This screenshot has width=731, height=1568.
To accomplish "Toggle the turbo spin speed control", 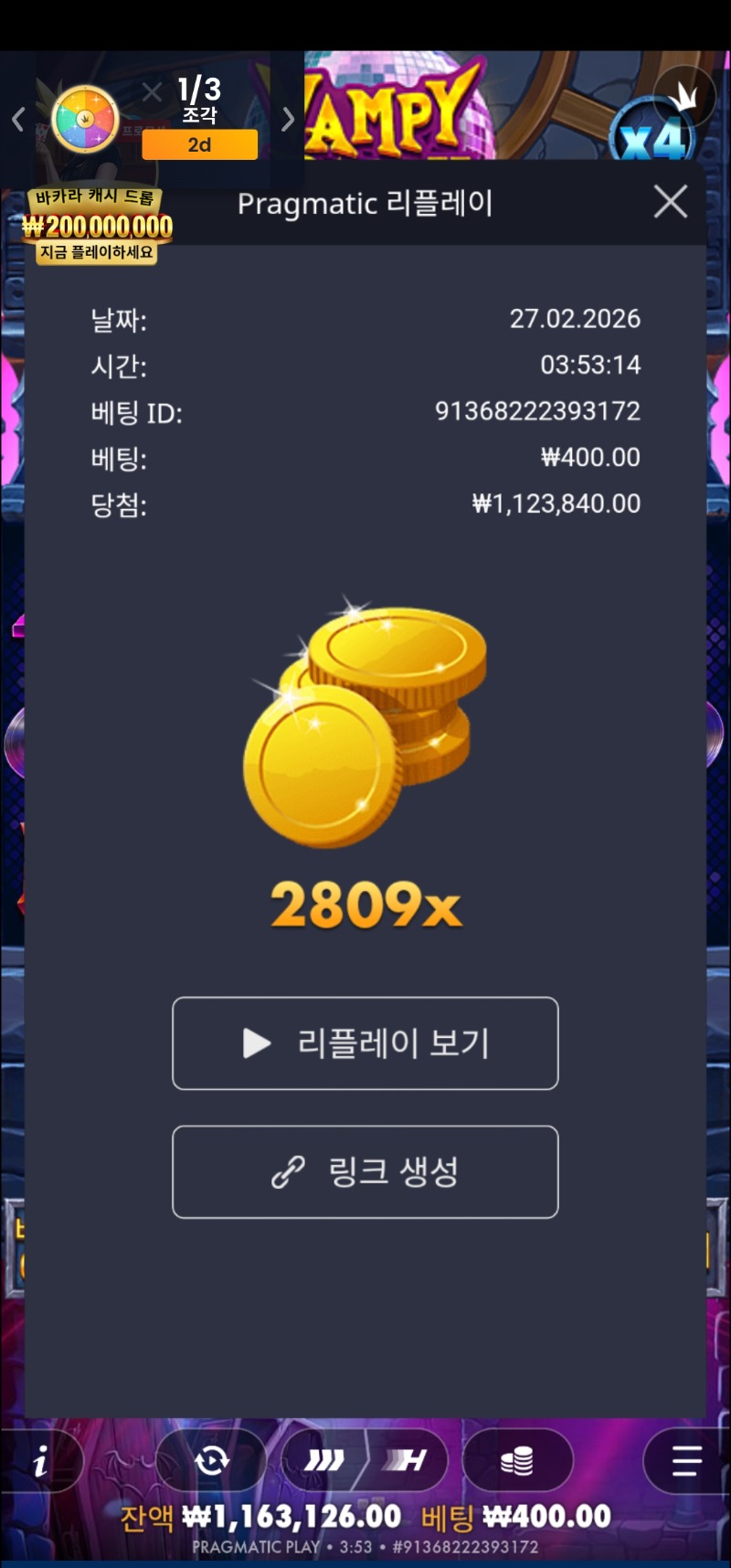I will [365, 1462].
